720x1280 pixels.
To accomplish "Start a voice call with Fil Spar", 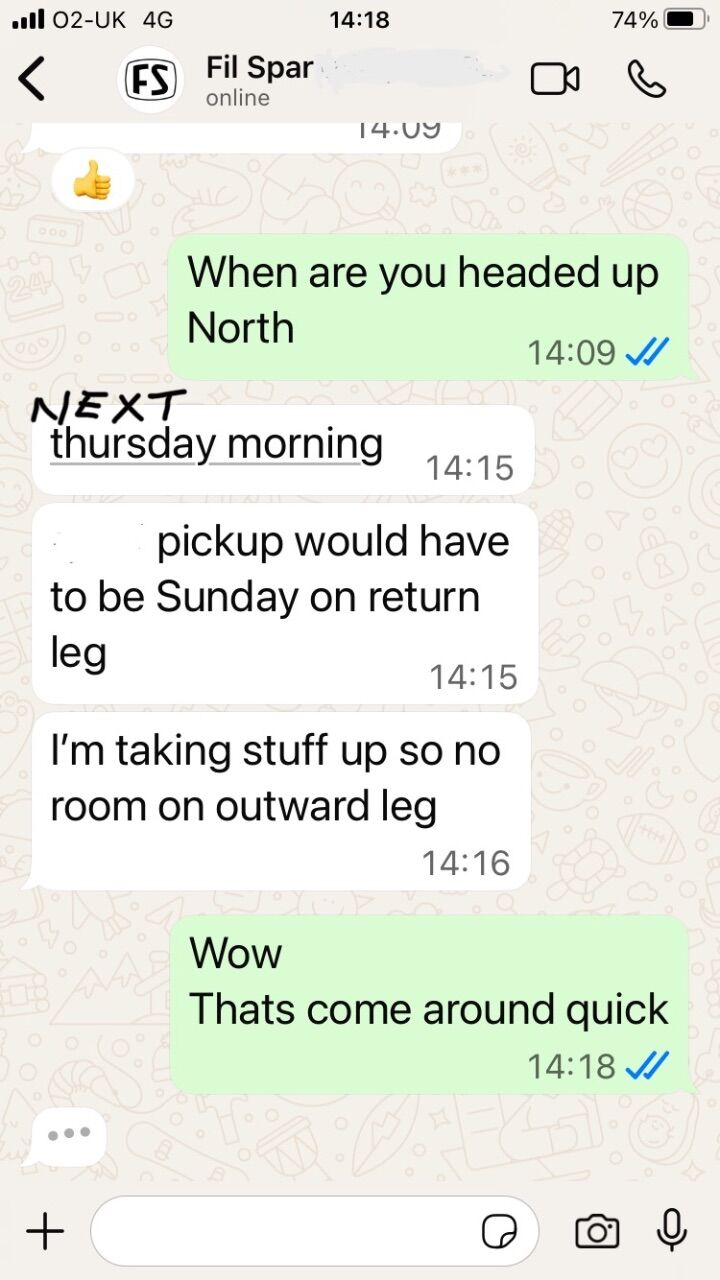I will (x=647, y=80).
